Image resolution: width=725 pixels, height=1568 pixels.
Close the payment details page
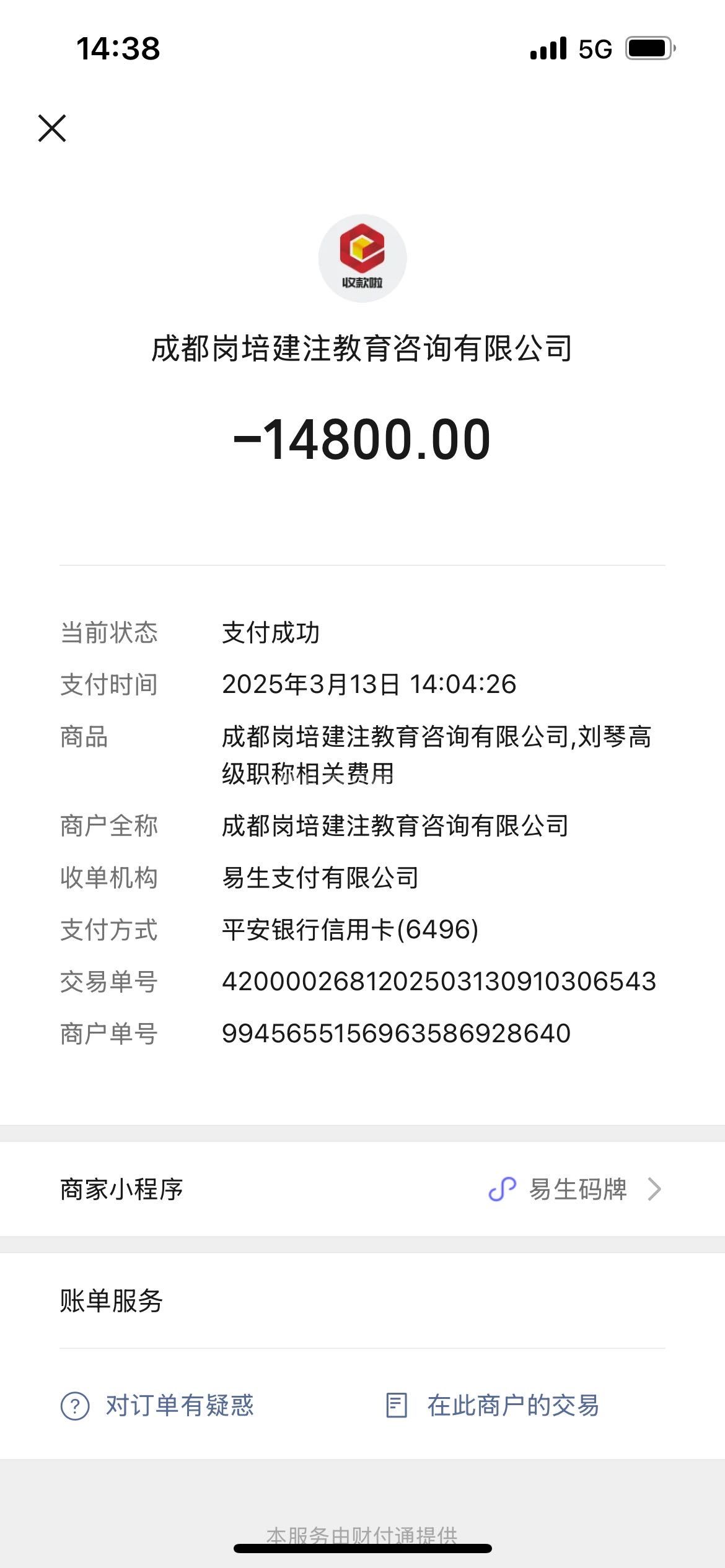[x=52, y=128]
